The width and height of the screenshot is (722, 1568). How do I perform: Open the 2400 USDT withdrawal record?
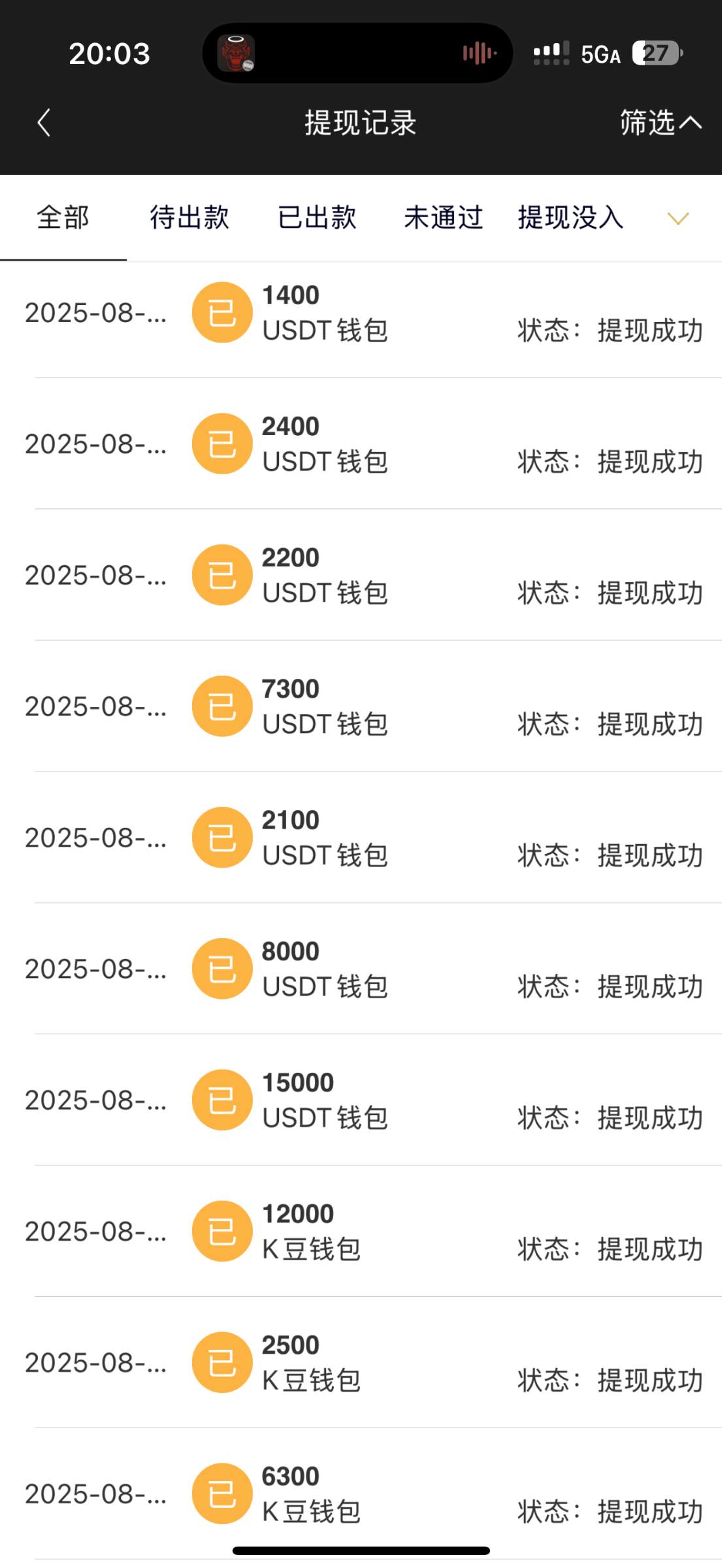[361, 444]
